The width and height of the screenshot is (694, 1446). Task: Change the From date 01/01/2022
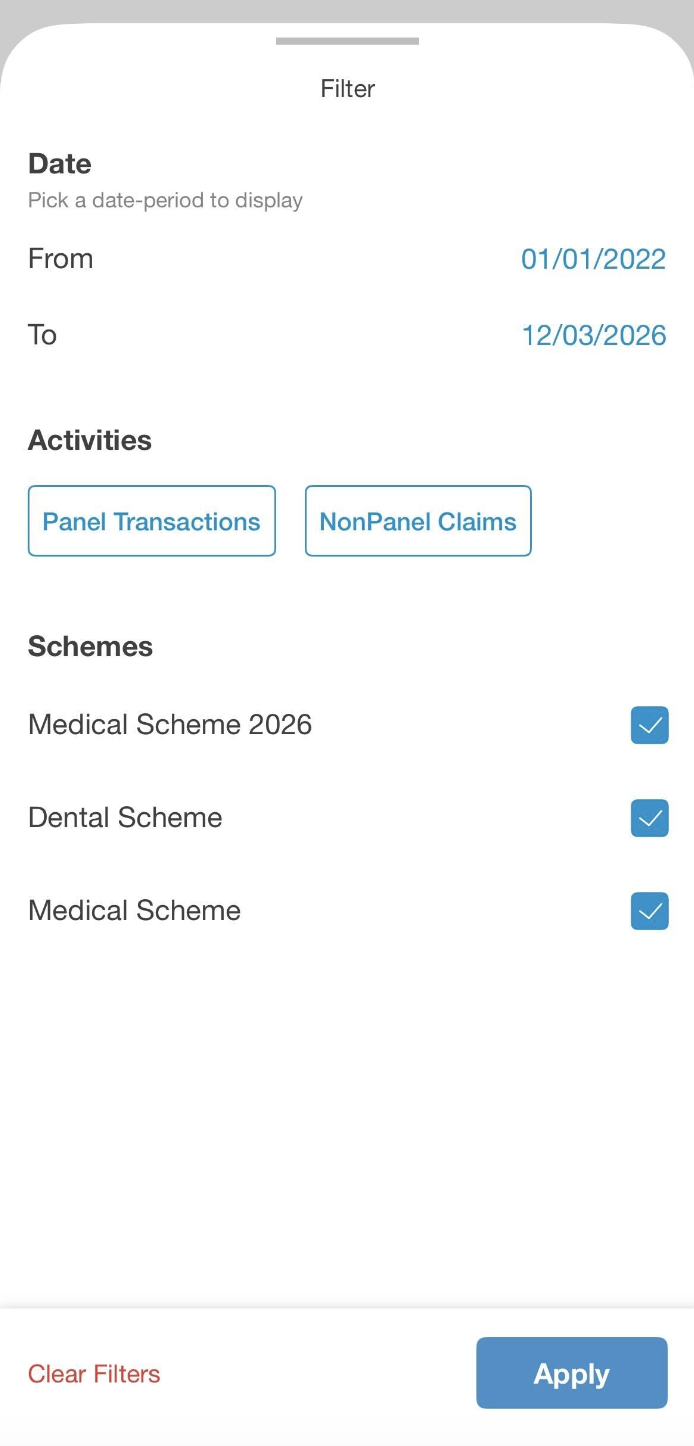point(593,259)
